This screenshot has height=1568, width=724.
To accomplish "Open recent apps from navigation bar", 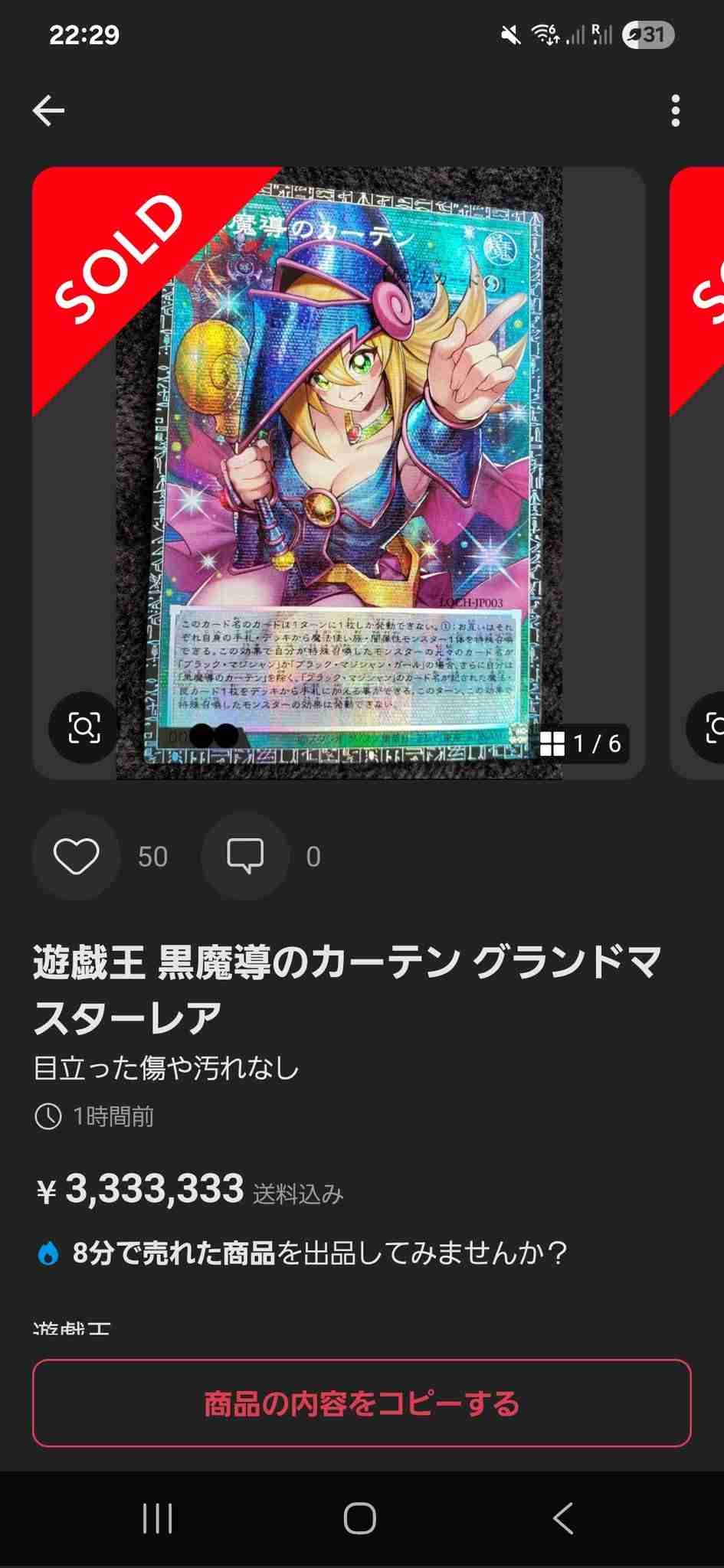I will coord(158,1518).
